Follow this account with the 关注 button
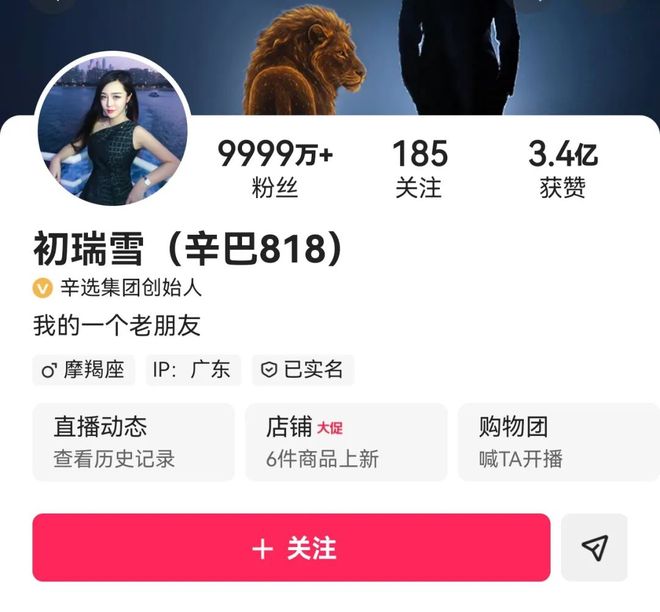Image resolution: width=660 pixels, height=612 pixels. point(291,548)
